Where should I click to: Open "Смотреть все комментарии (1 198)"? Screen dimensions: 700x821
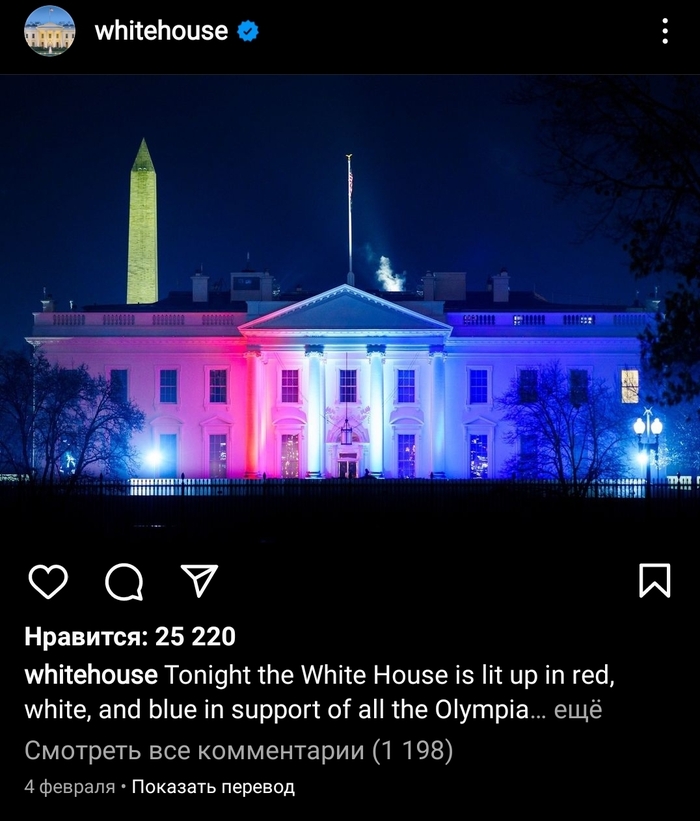tap(238, 749)
